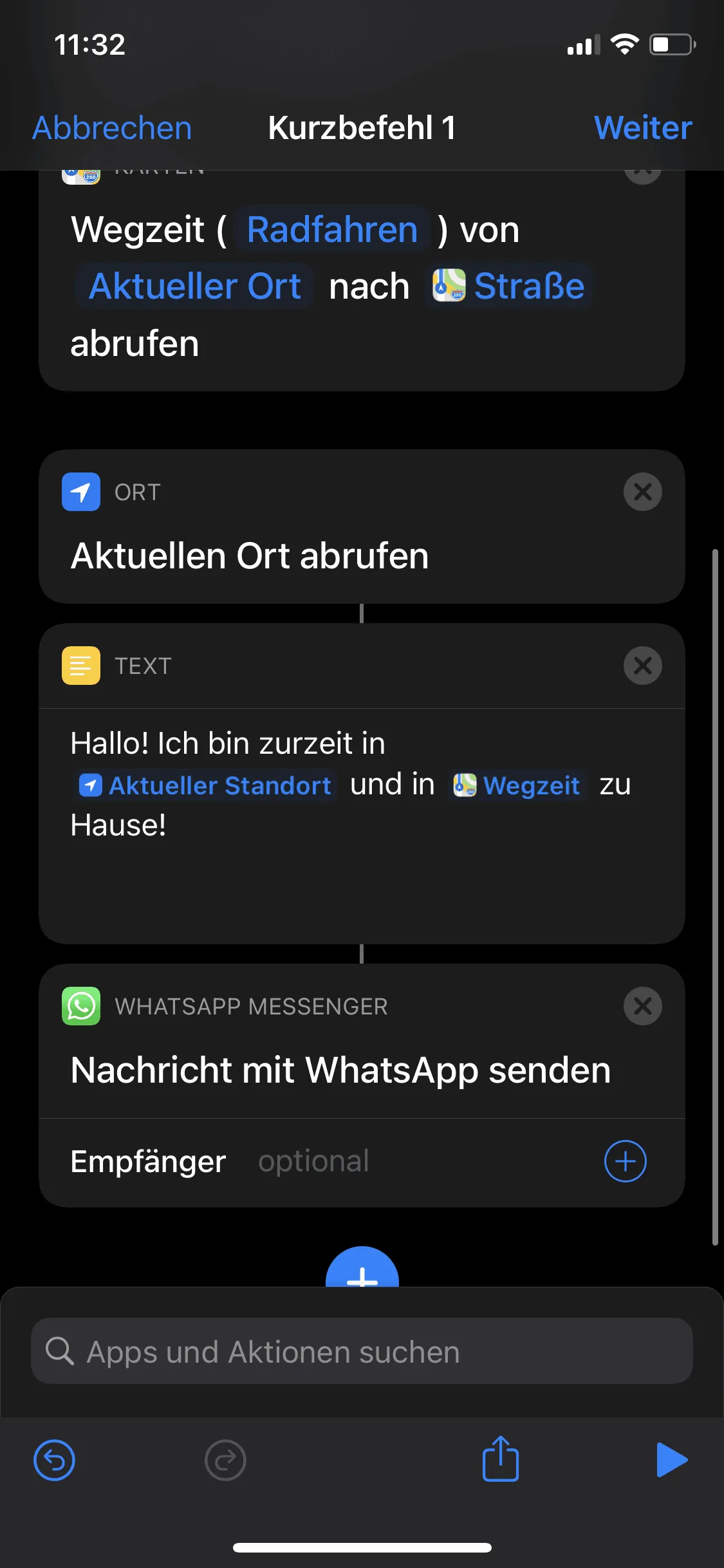The height and width of the screenshot is (1568, 724).
Task: Select the Wegzeit variable in the text
Action: 517,786
